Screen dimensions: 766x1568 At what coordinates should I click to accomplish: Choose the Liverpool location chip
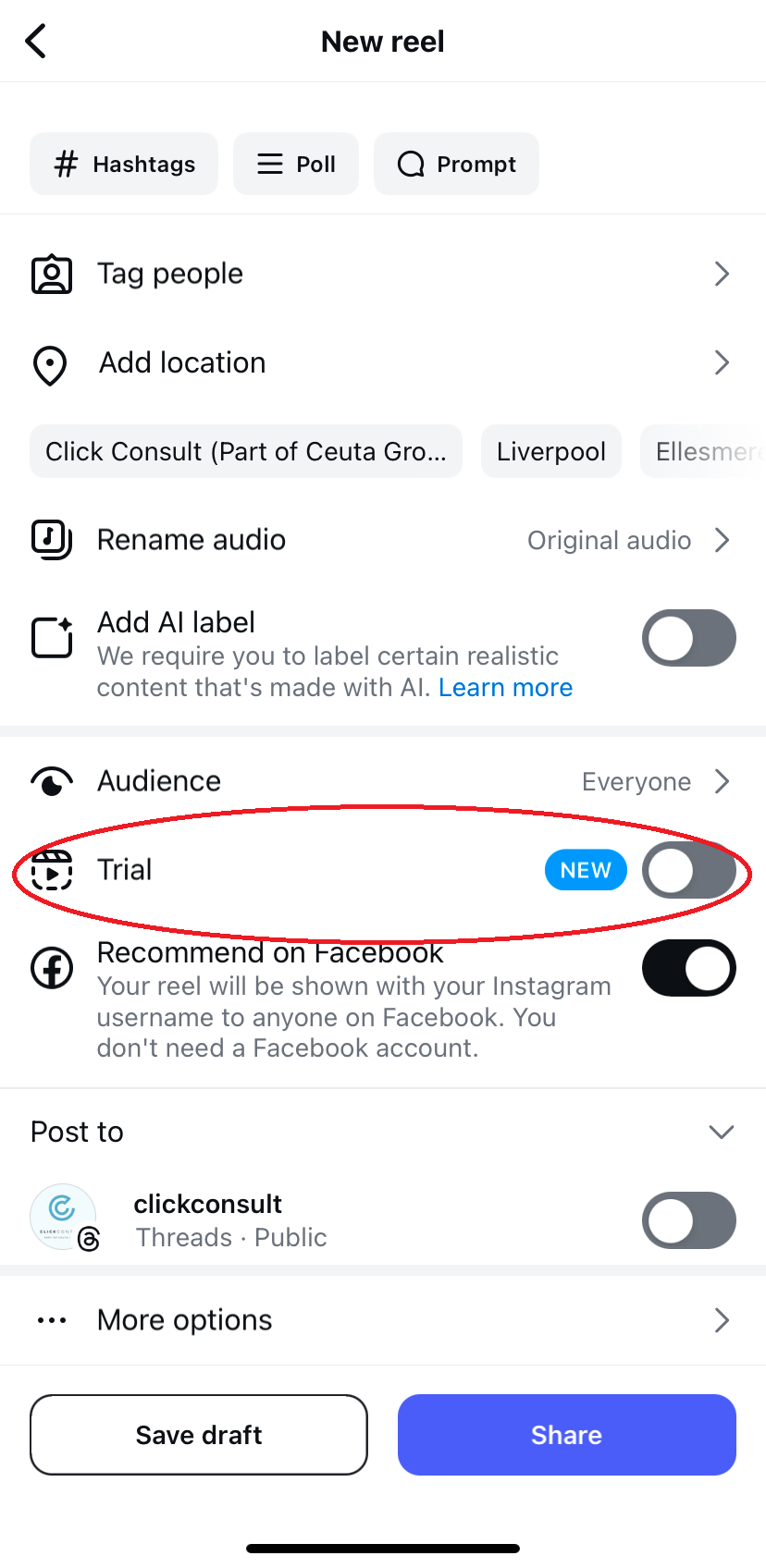(551, 451)
